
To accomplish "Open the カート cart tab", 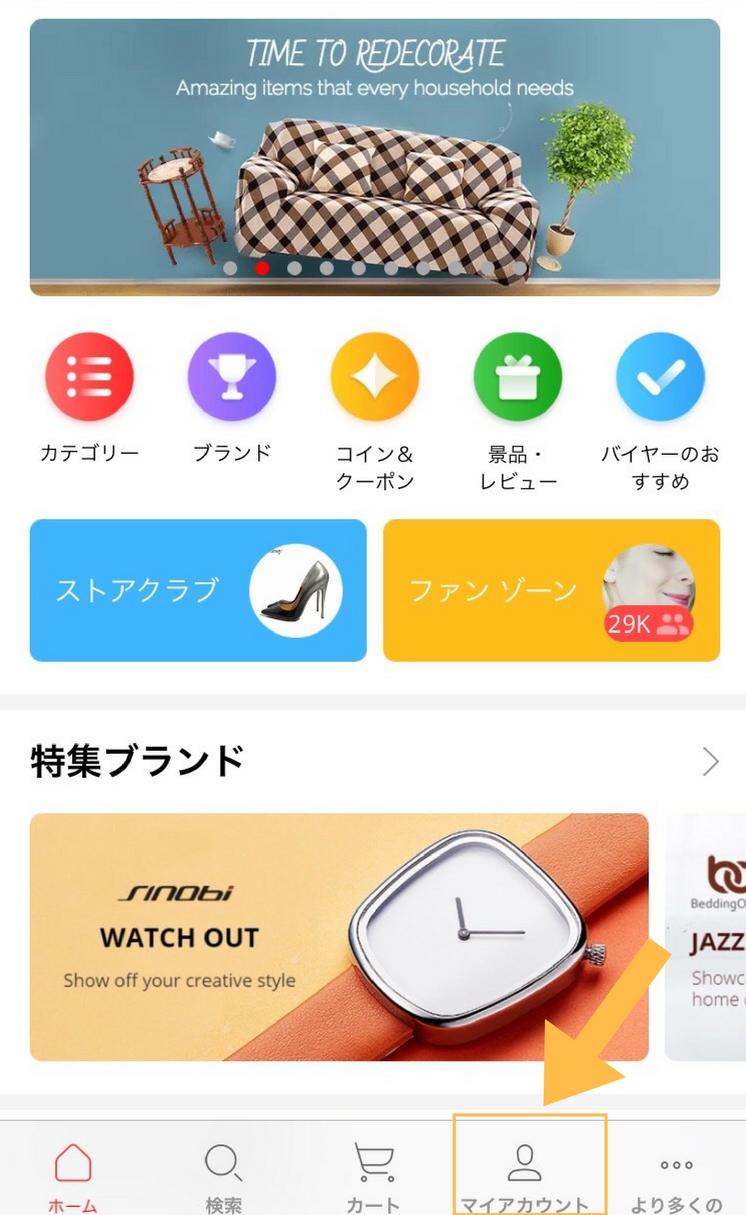I will coord(373,1176).
